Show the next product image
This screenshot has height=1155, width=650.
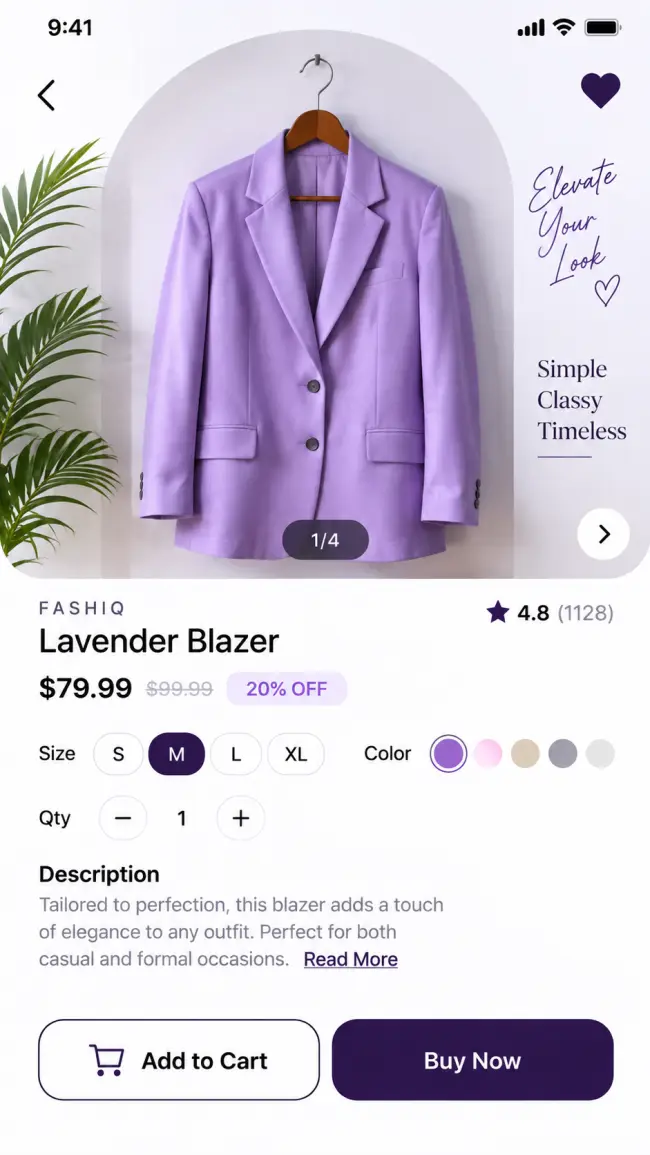(604, 534)
